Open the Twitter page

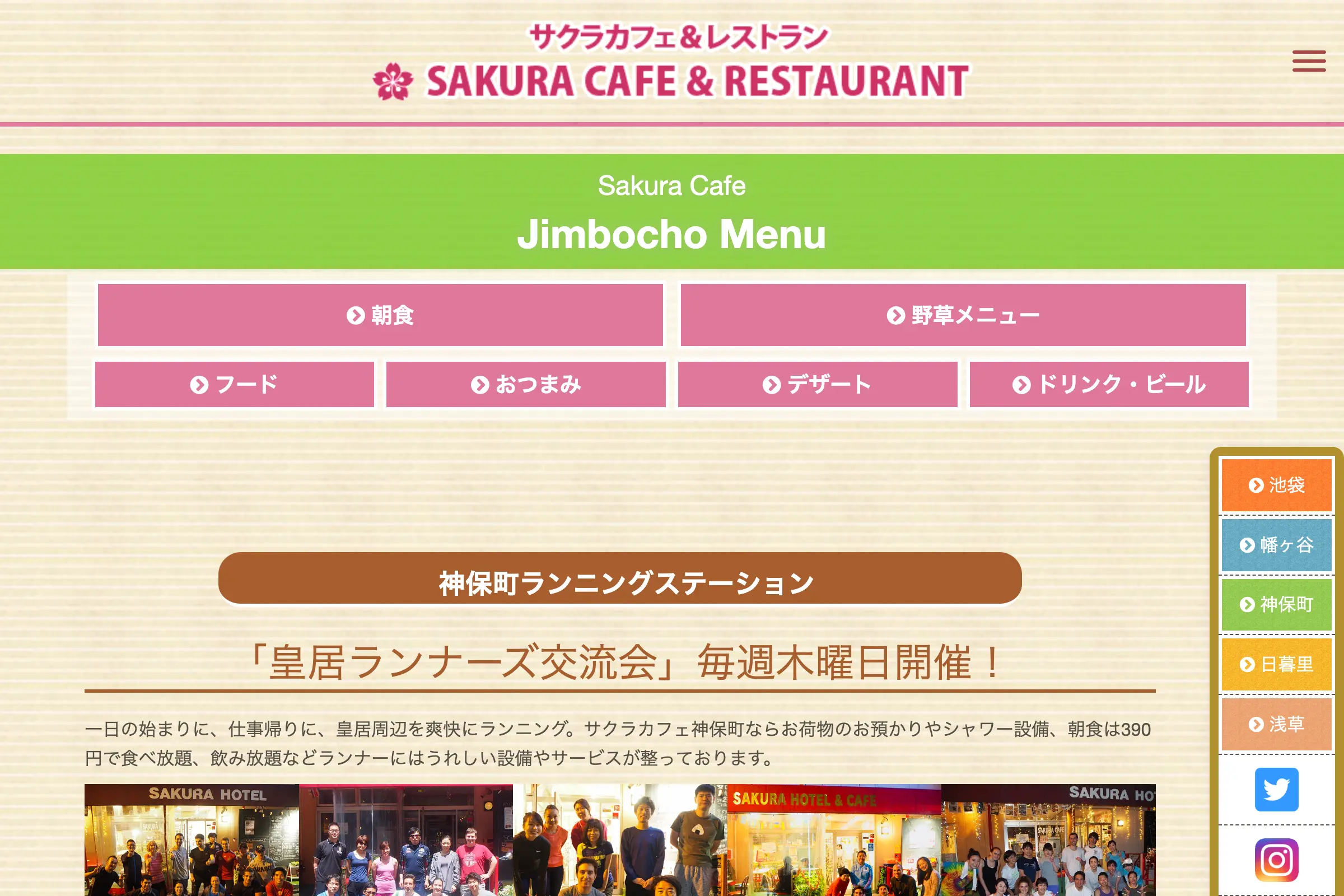(x=1276, y=790)
